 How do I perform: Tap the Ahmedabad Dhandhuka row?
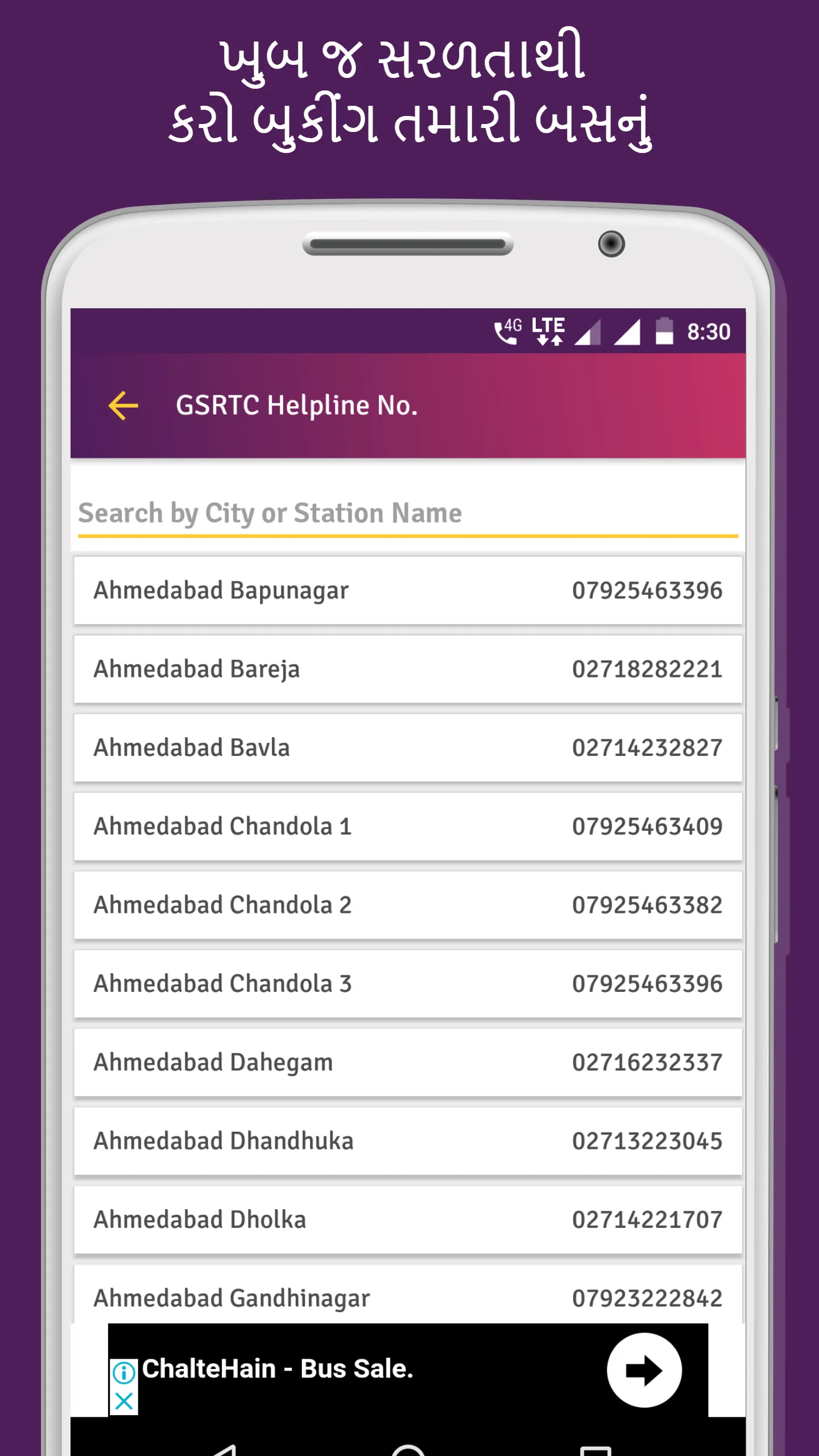click(x=408, y=1141)
